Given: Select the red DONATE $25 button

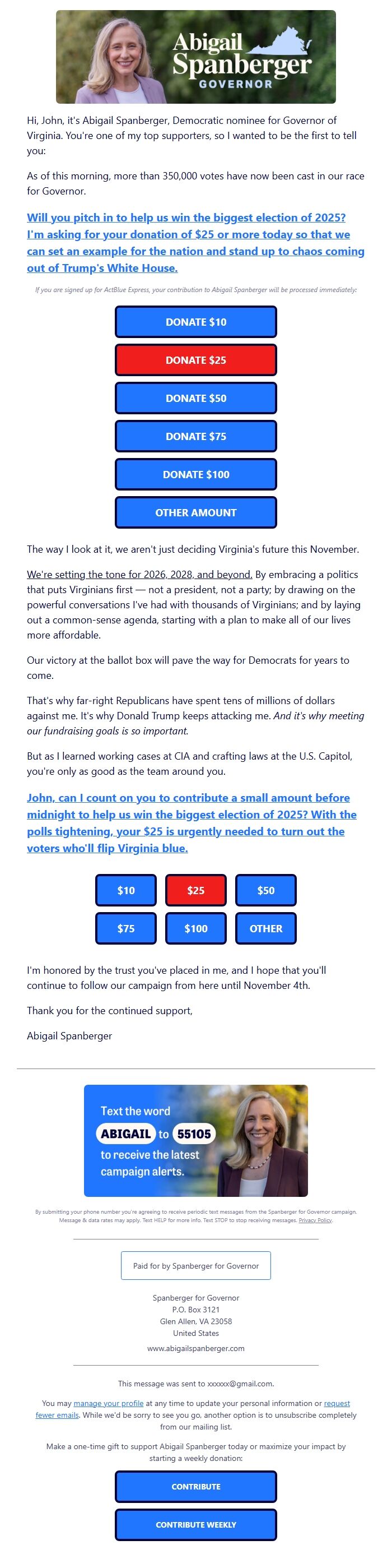Looking at the screenshot, I should click(195, 360).
